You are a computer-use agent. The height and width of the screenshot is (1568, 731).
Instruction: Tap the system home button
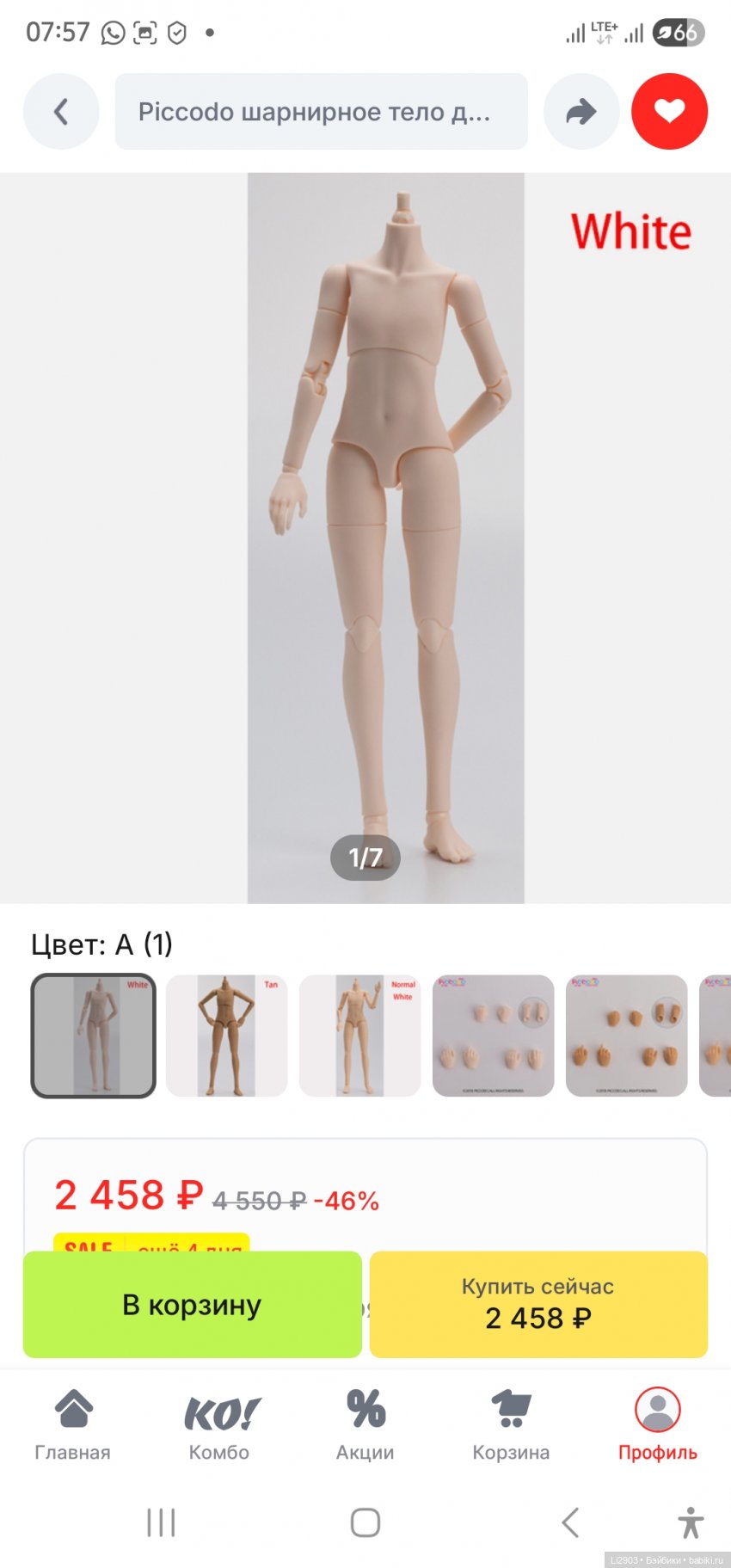365,1522
